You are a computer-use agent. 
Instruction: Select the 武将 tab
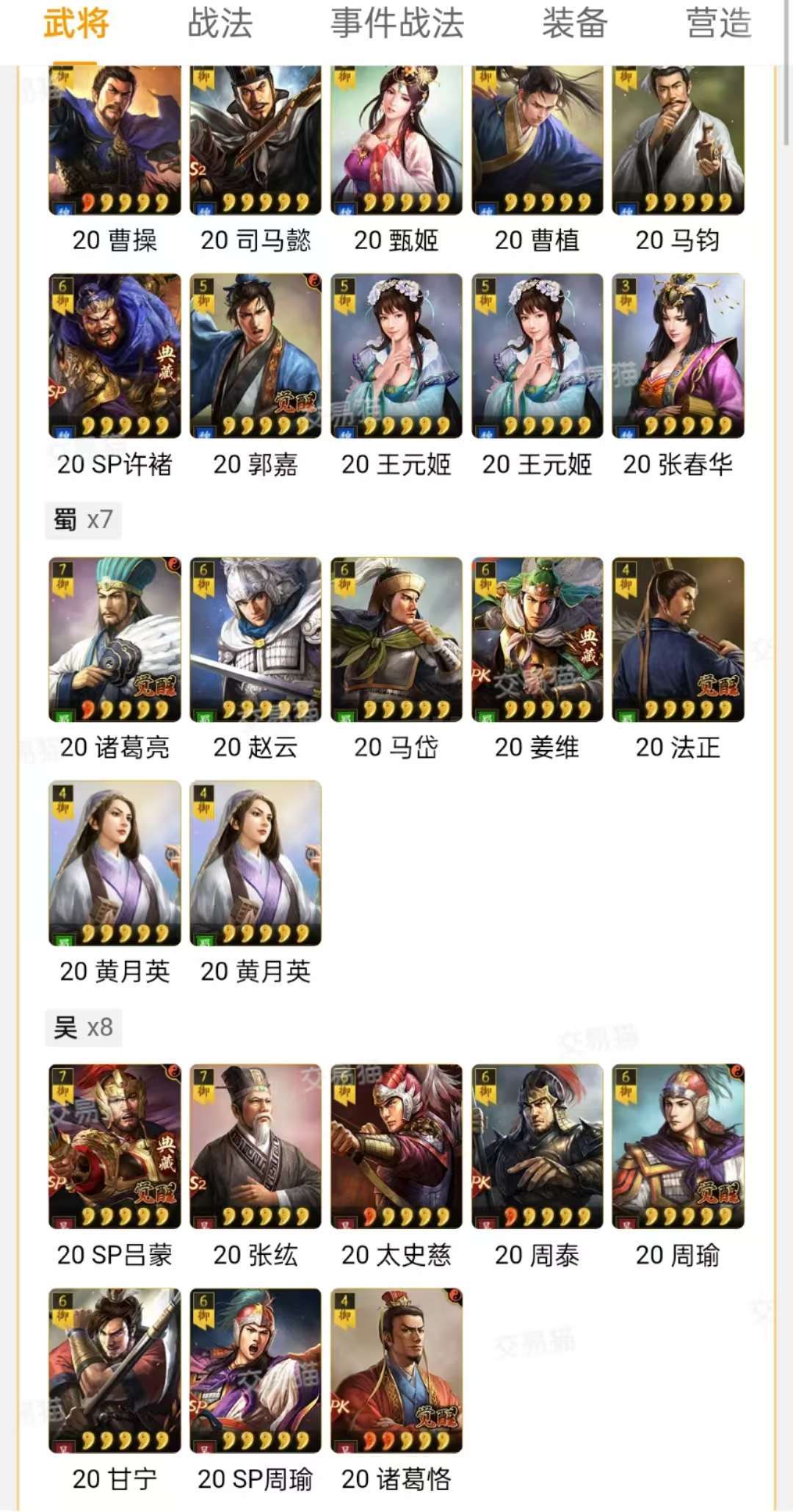tap(76, 24)
